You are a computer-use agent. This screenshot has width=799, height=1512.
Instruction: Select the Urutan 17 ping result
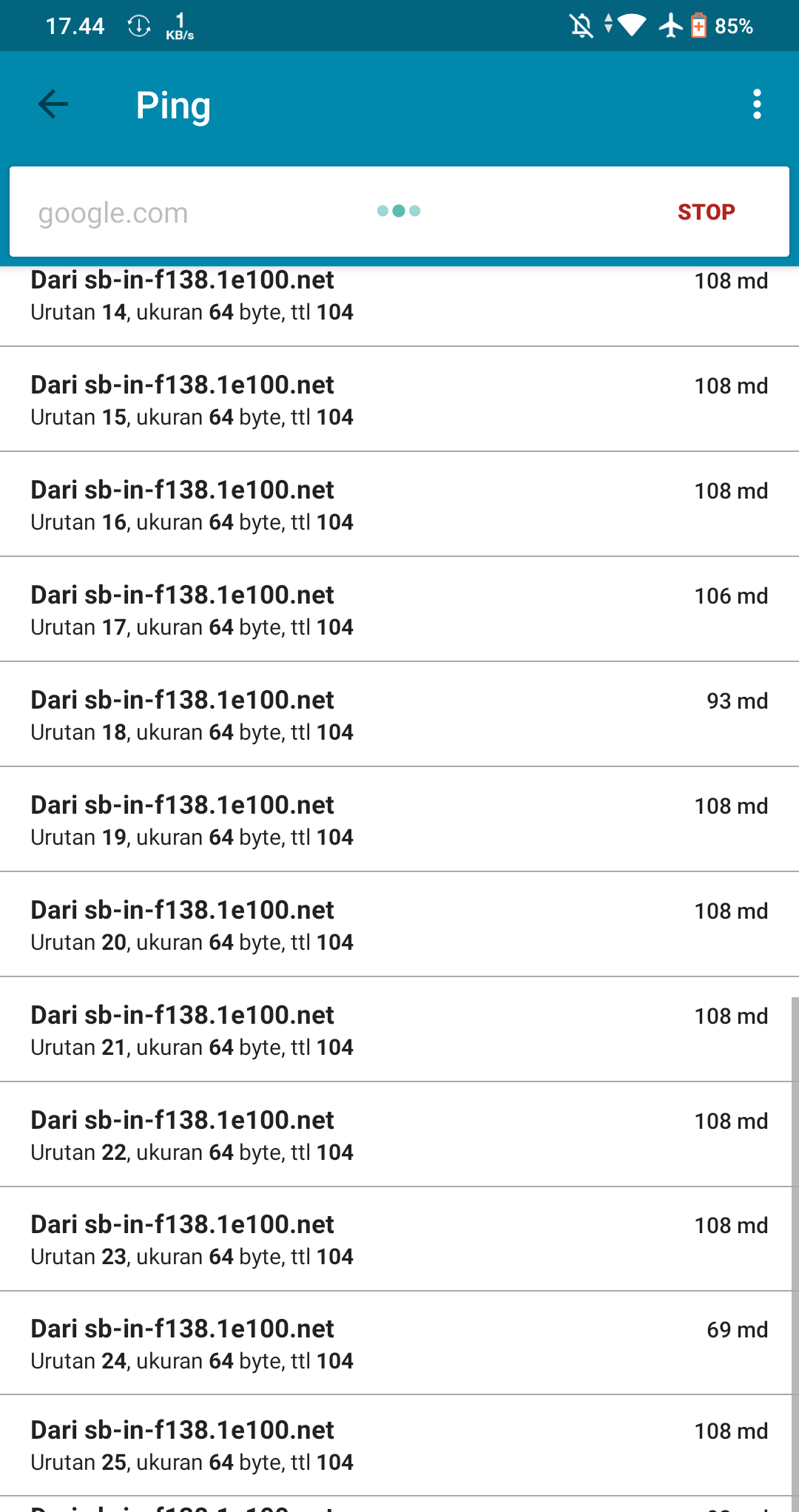coord(399,610)
